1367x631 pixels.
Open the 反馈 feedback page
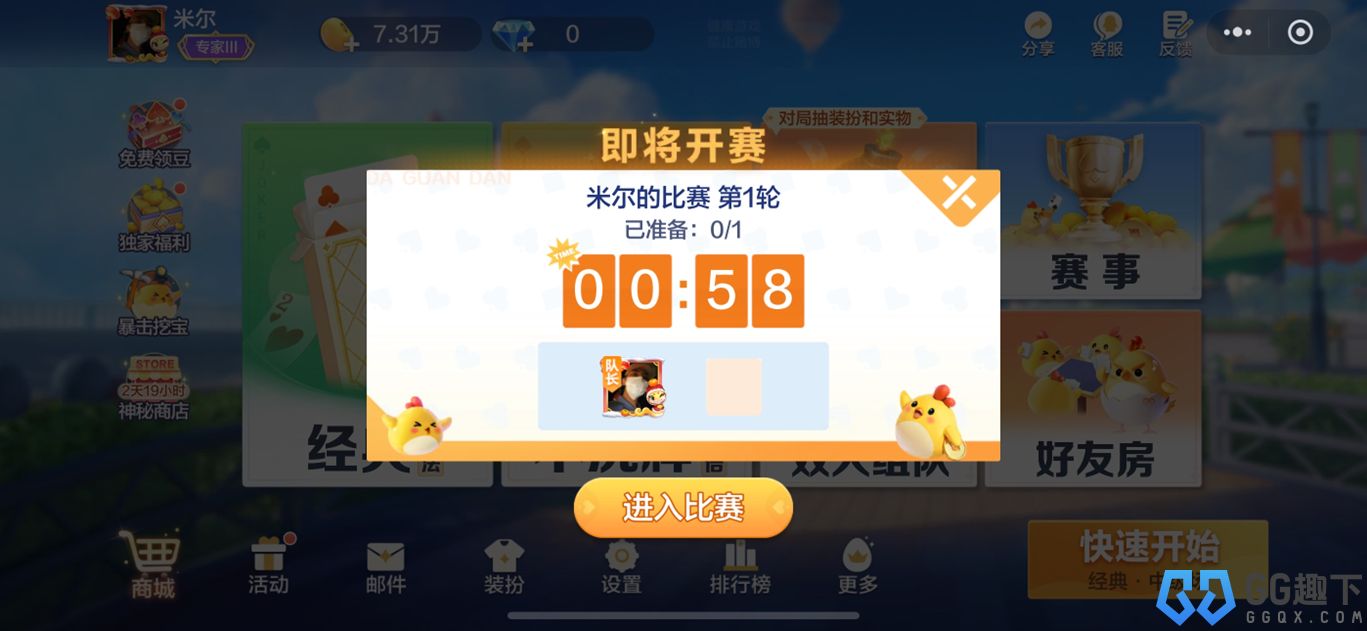tap(1175, 33)
